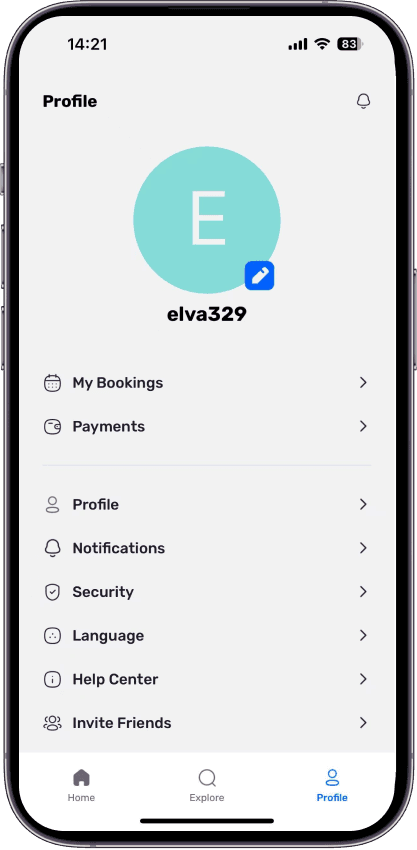Select the Language option
417x850 pixels.
(207, 635)
